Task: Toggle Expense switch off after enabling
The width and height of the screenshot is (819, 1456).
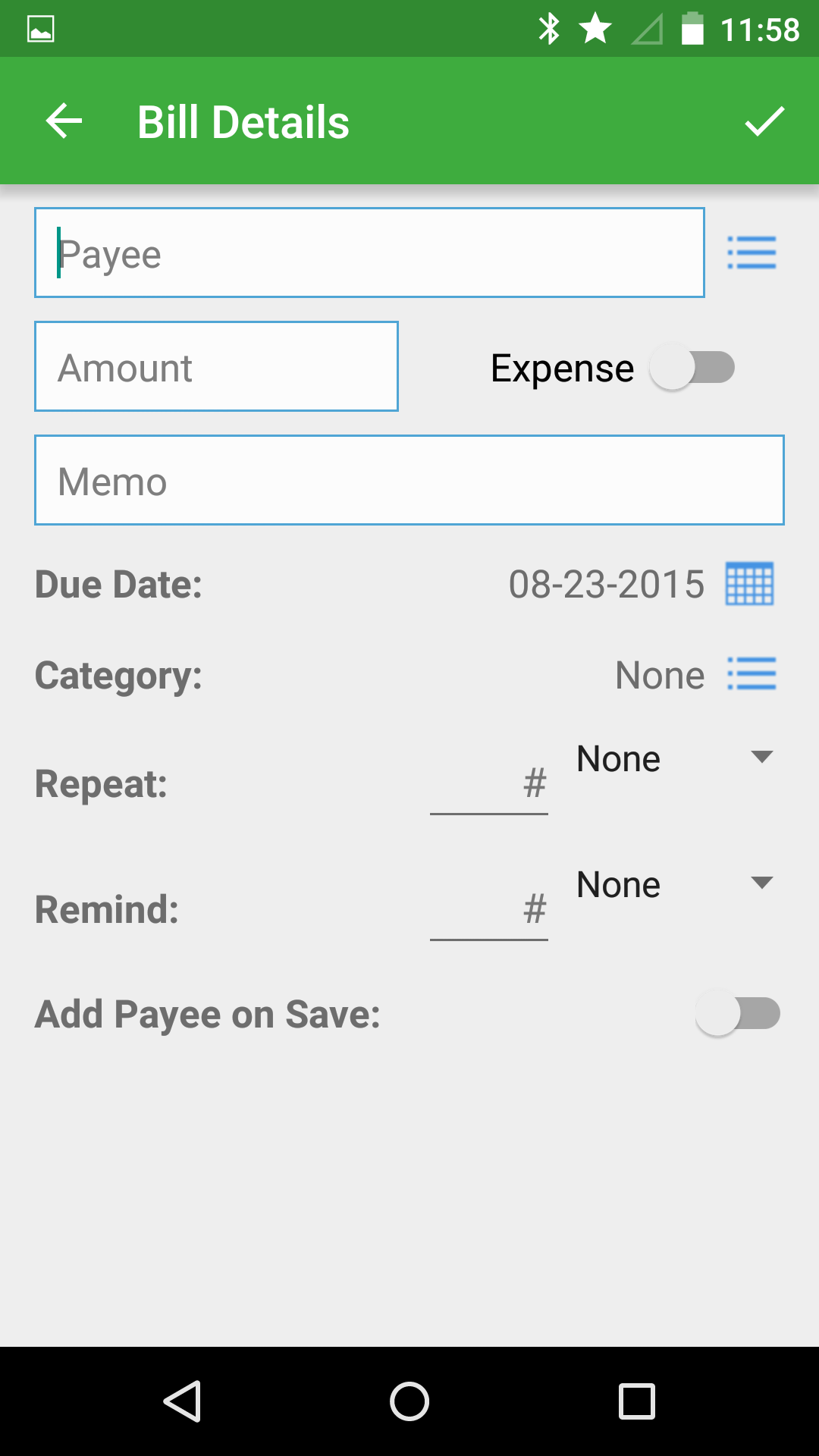Action: point(692,367)
